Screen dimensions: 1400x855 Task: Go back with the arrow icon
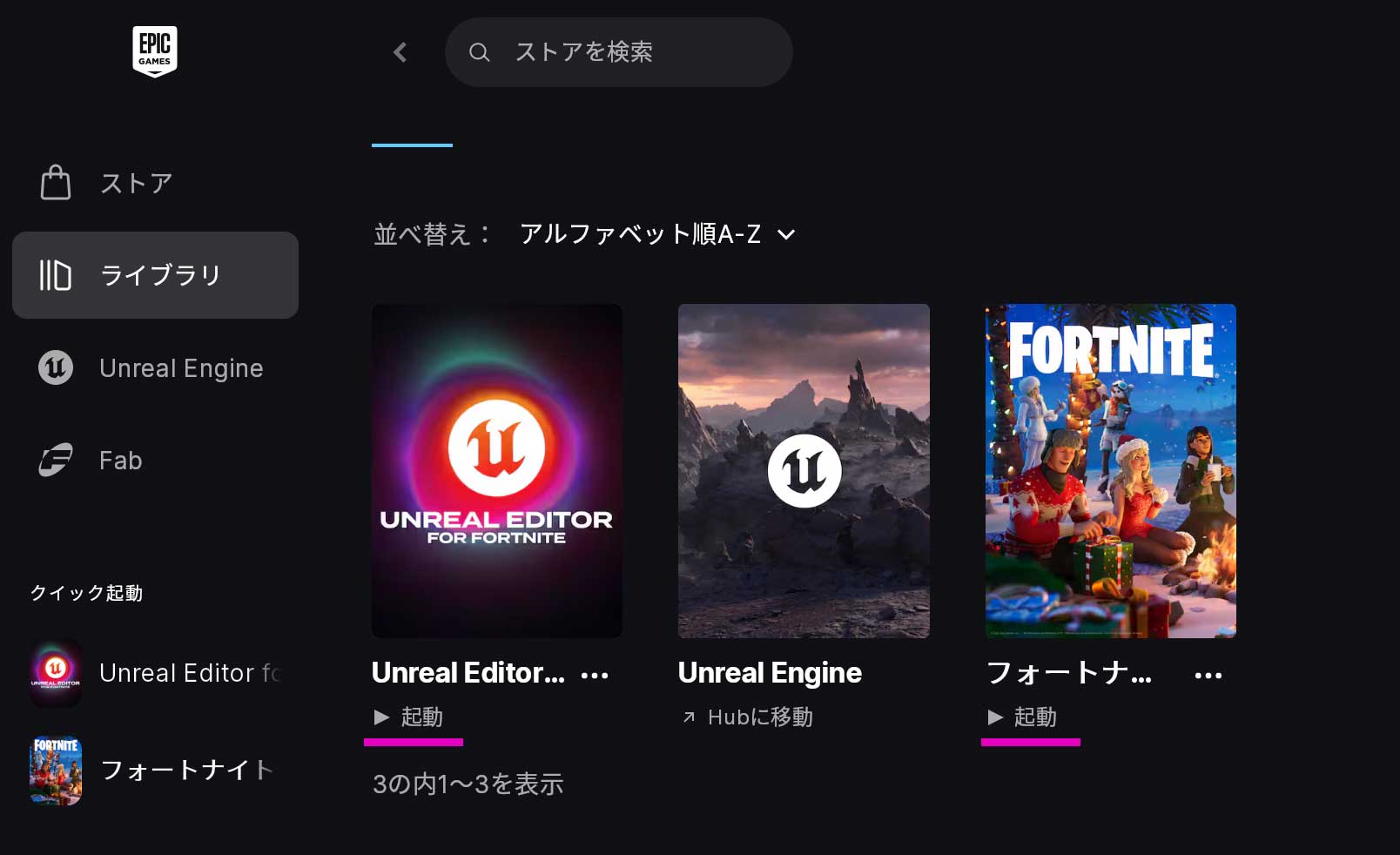(x=400, y=52)
